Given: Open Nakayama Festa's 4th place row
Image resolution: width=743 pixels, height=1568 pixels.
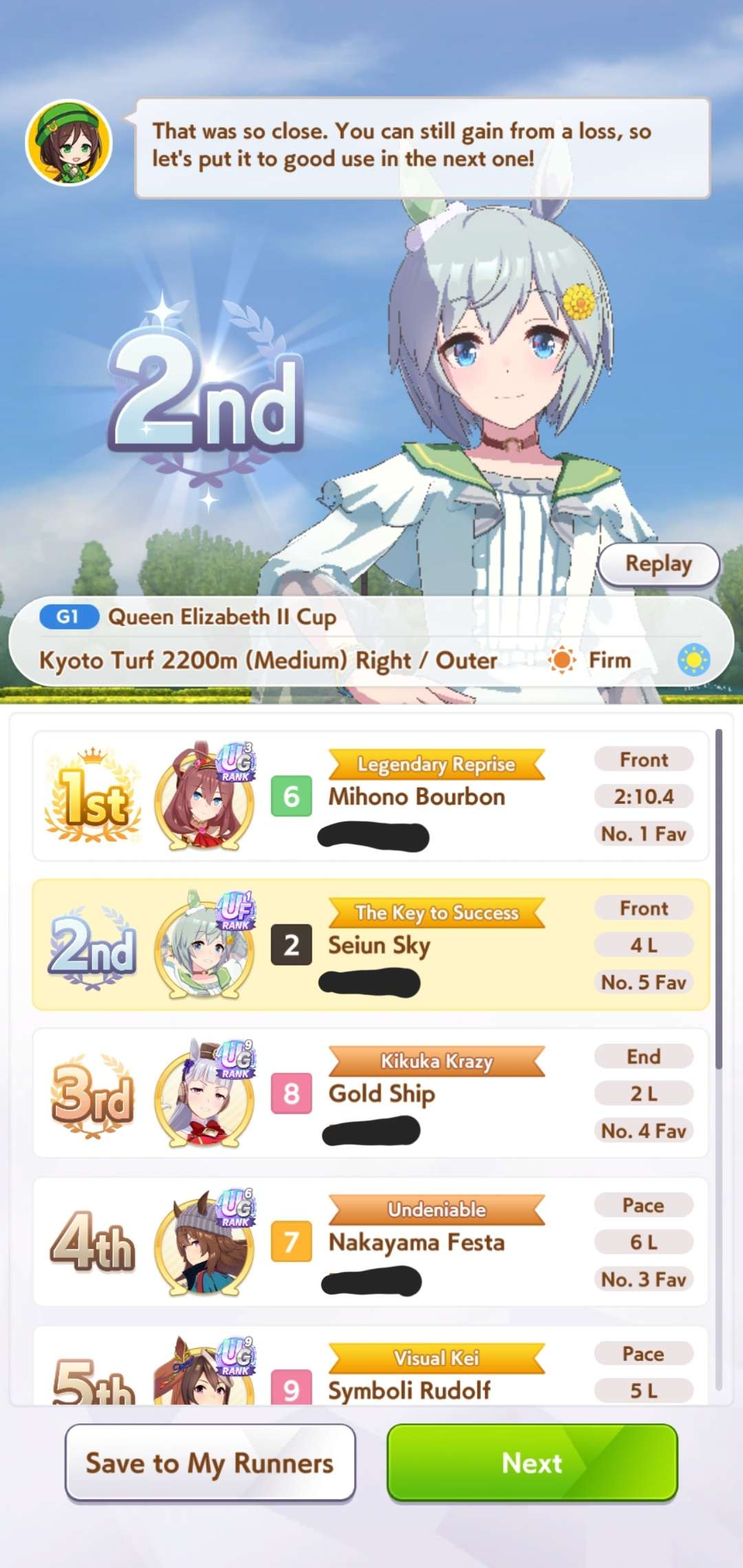Looking at the screenshot, I should 371,1242.
